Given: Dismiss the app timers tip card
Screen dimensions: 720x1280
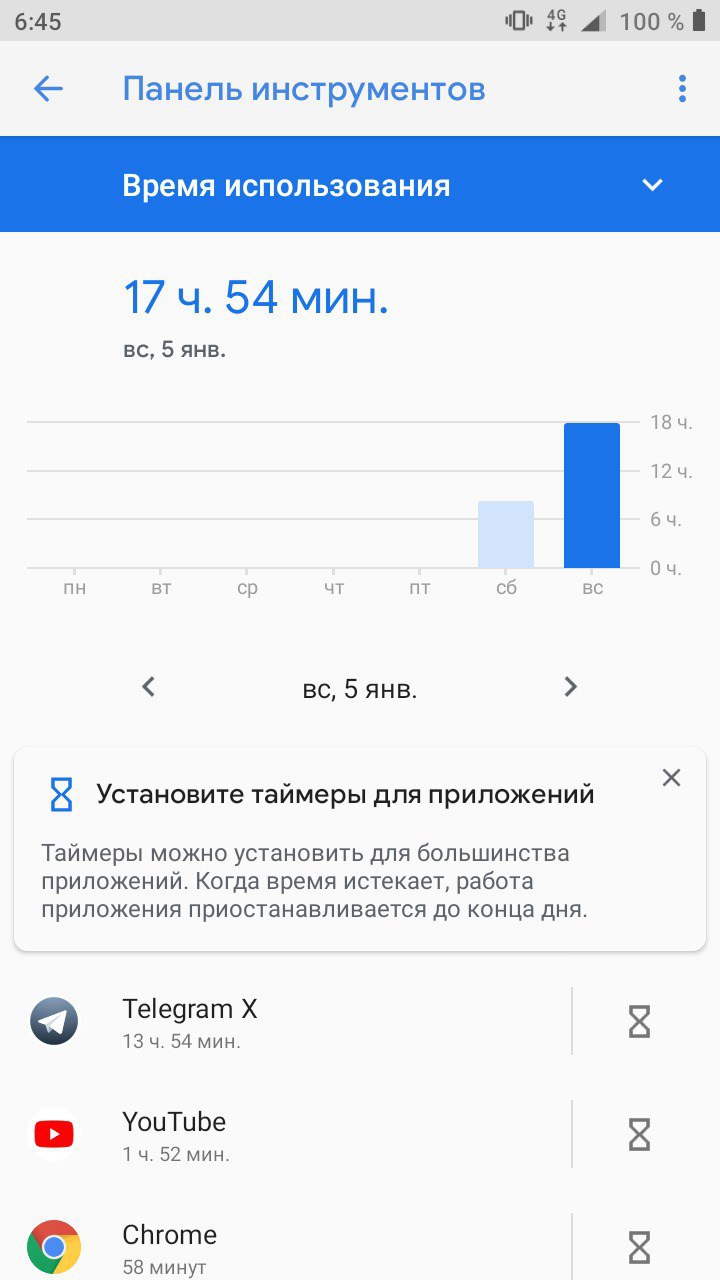Looking at the screenshot, I should [671, 778].
